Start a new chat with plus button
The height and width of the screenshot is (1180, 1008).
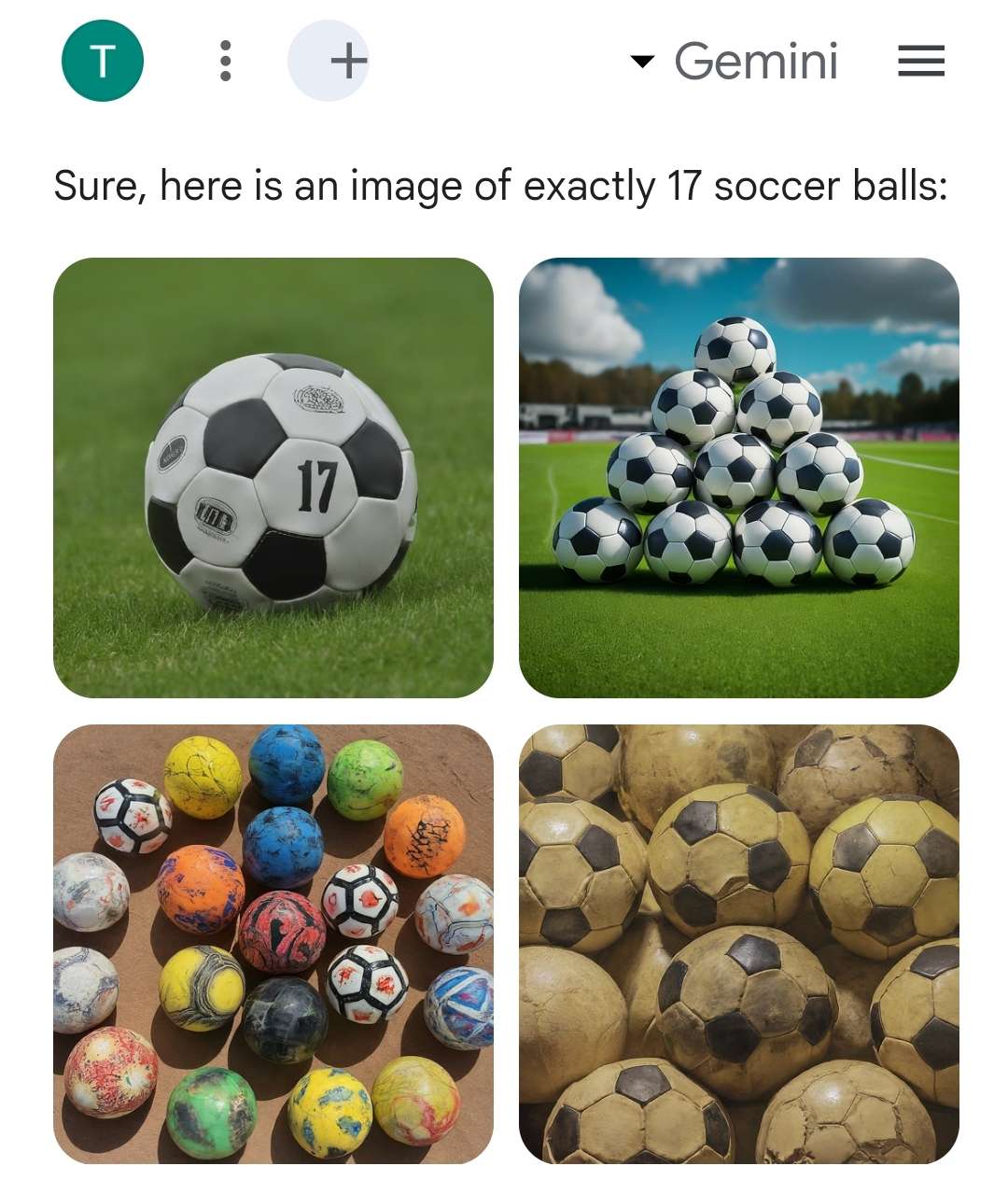pos(329,61)
